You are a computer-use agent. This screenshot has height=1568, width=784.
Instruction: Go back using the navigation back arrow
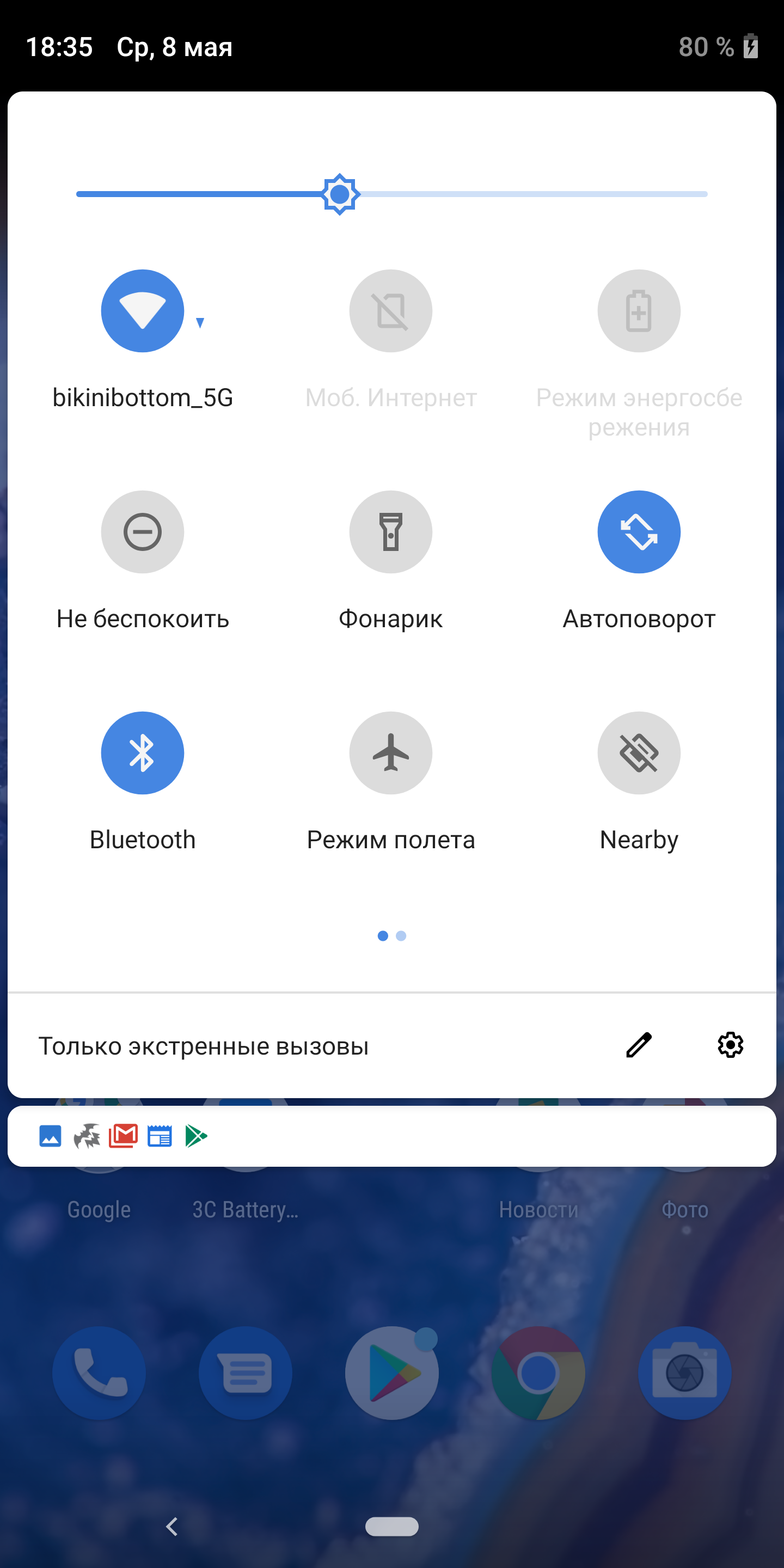pos(172,1526)
